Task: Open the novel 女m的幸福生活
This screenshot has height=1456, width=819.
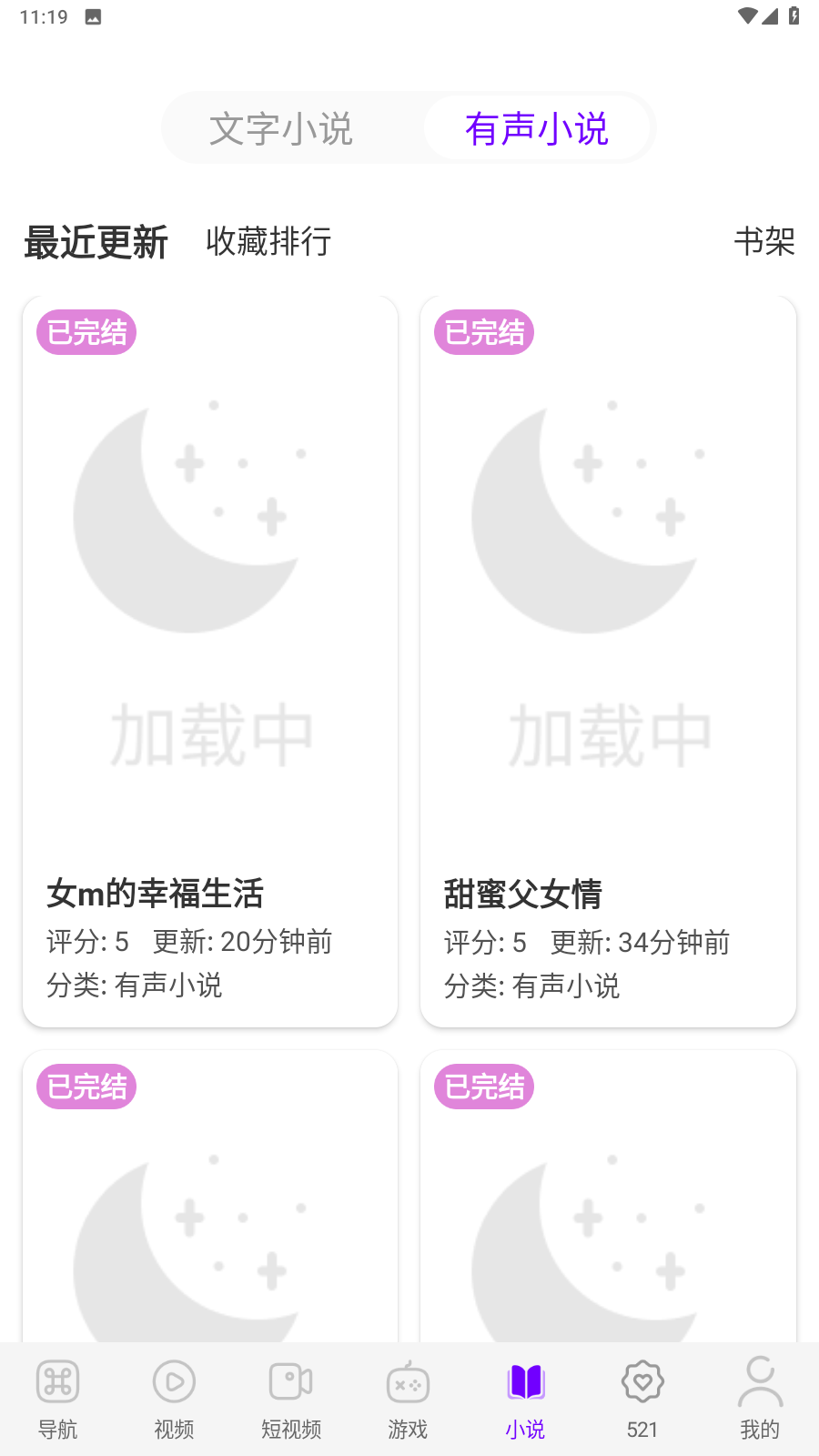Action: [210, 662]
